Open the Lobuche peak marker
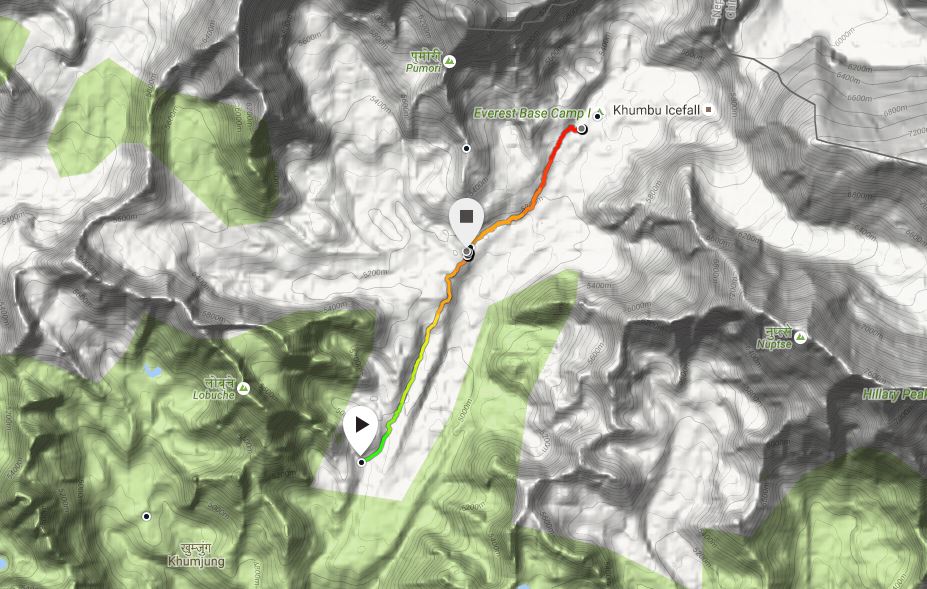927x589 pixels. click(243, 387)
